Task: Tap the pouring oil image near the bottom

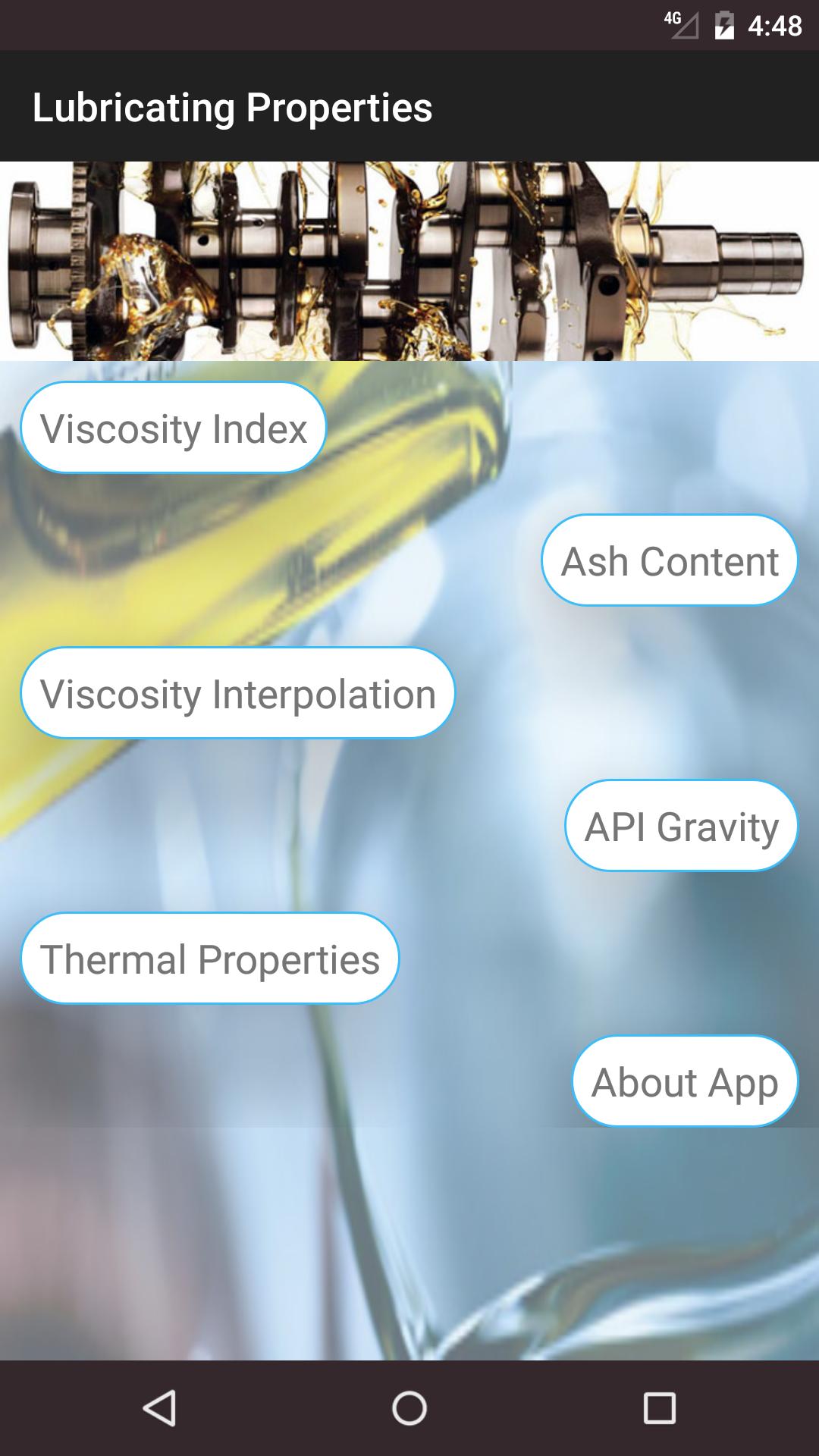Action: point(409,1251)
